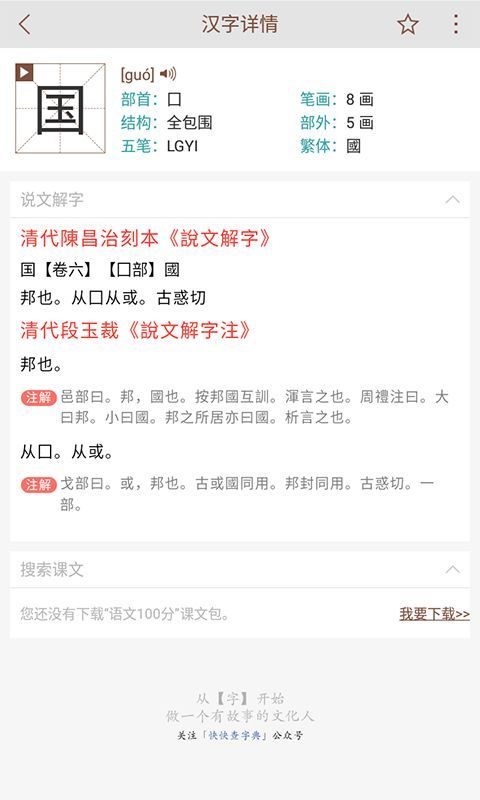Favorite this character with the star
Screen dimensions: 480x800
408,24
